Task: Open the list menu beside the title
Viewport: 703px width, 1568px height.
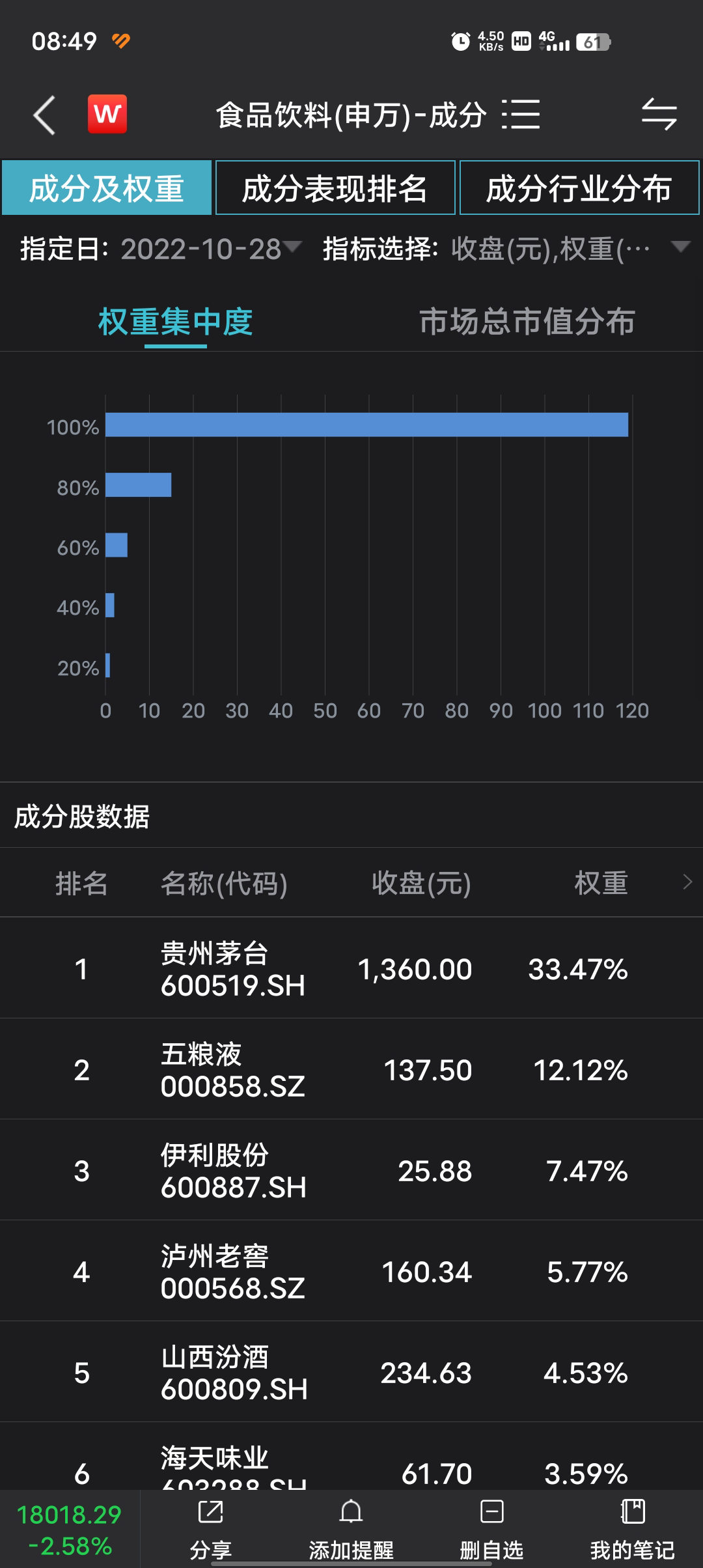Action: (x=521, y=115)
